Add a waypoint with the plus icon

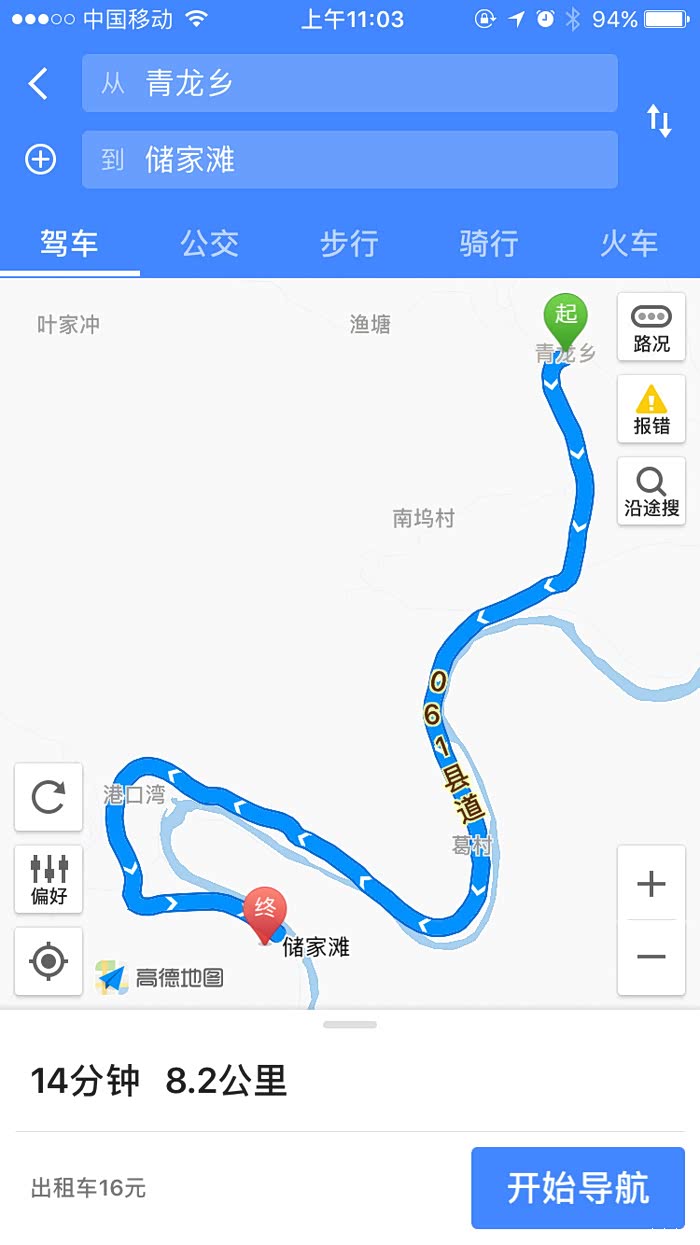pyautogui.click(x=40, y=160)
